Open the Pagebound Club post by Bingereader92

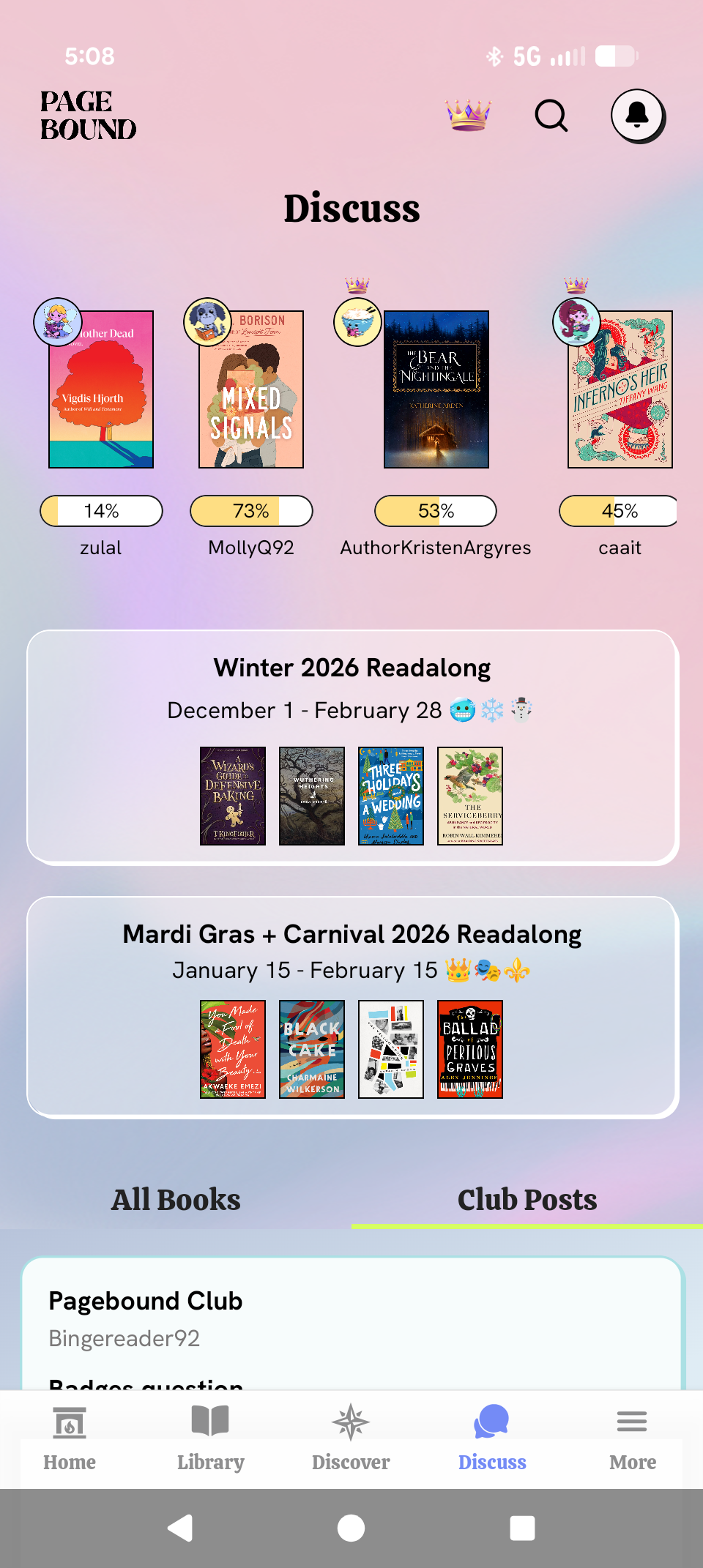click(352, 1318)
